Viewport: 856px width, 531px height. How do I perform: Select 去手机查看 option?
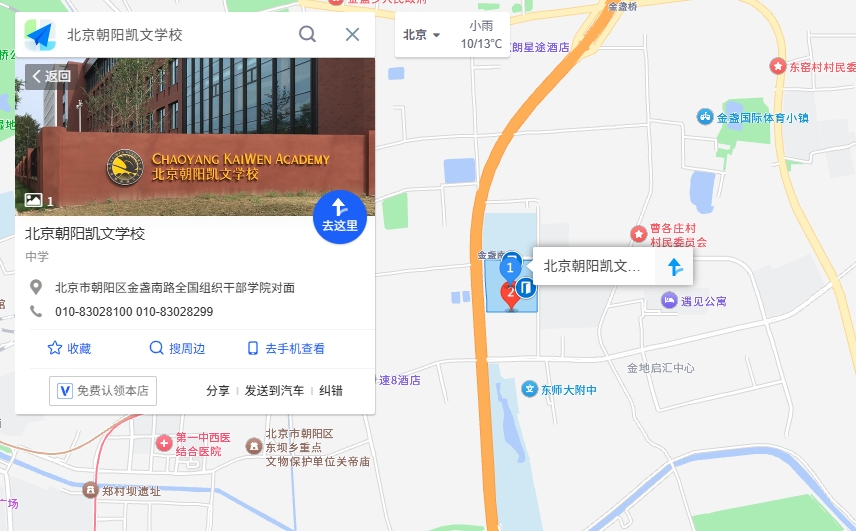coord(286,348)
